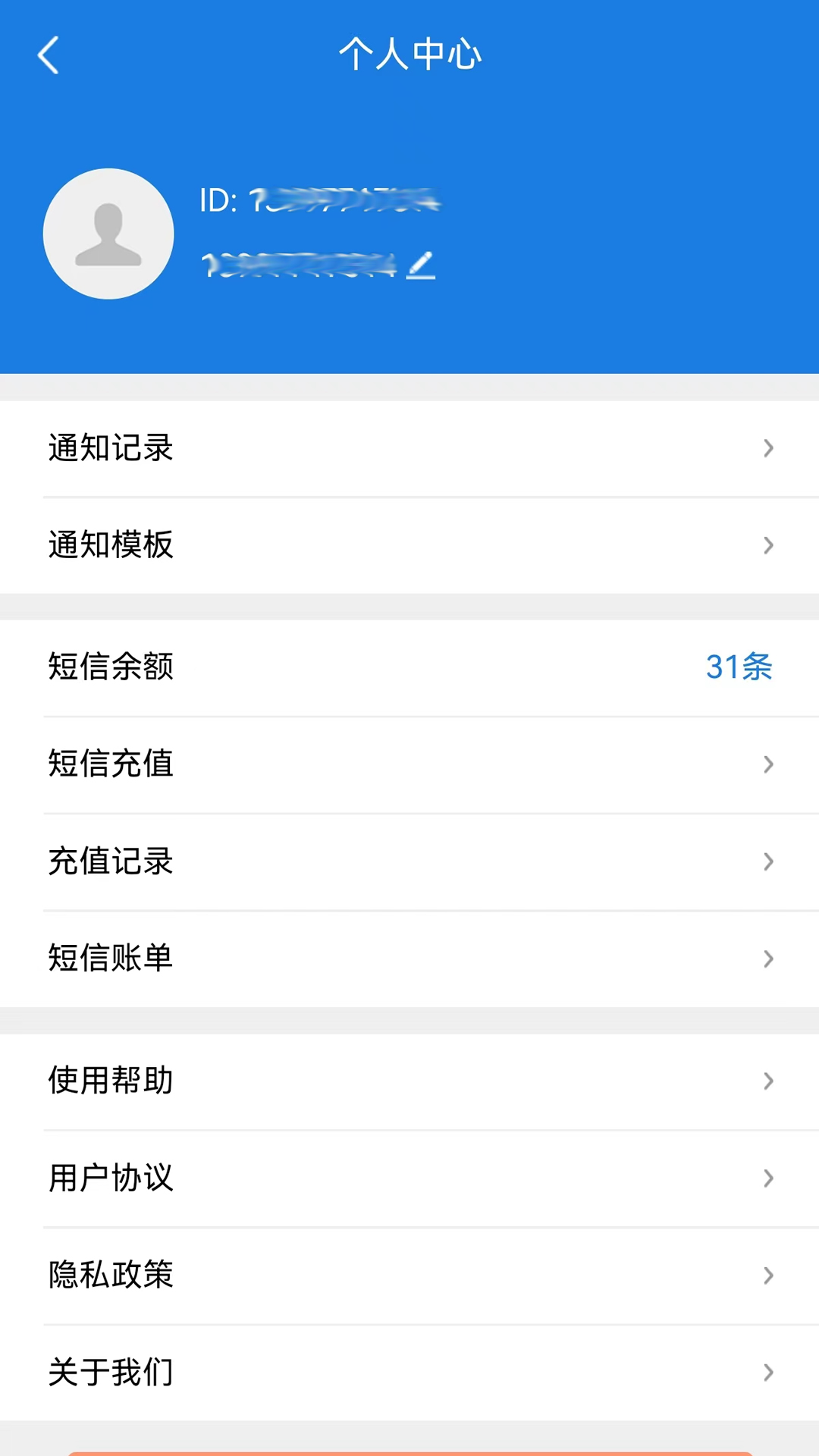Tap the 短信余额 row label
Image resolution: width=819 pixels, height=1456 pixels.
(x=110, y=667)
